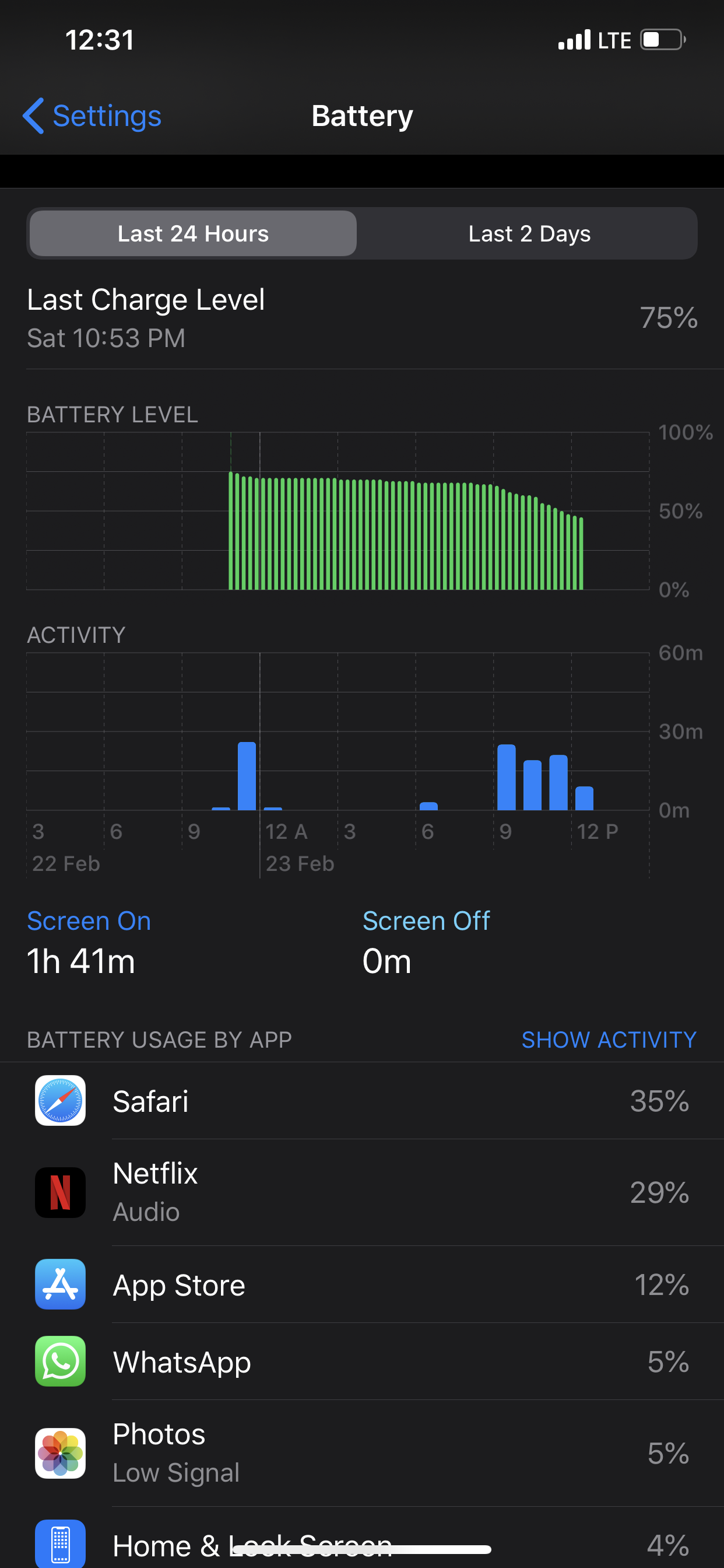Select the Netflix usage row

(361, 1192)
